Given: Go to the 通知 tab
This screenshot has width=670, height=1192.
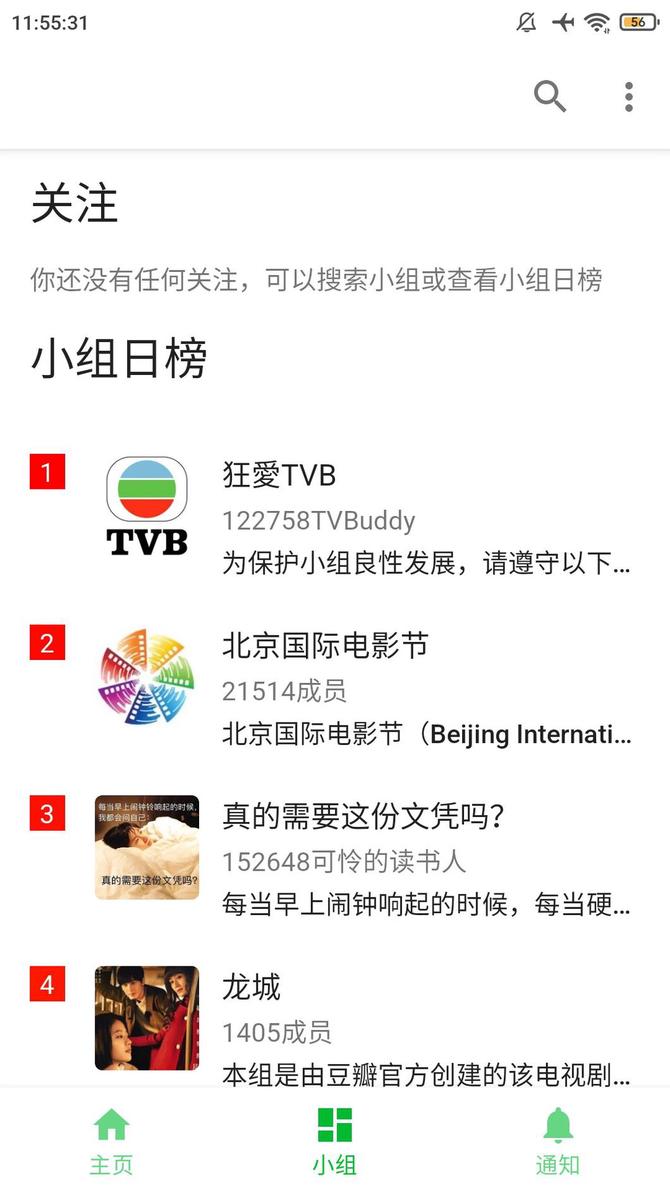Looking at the screenshot, I should pyautogui.click(x=558, y=1141).
